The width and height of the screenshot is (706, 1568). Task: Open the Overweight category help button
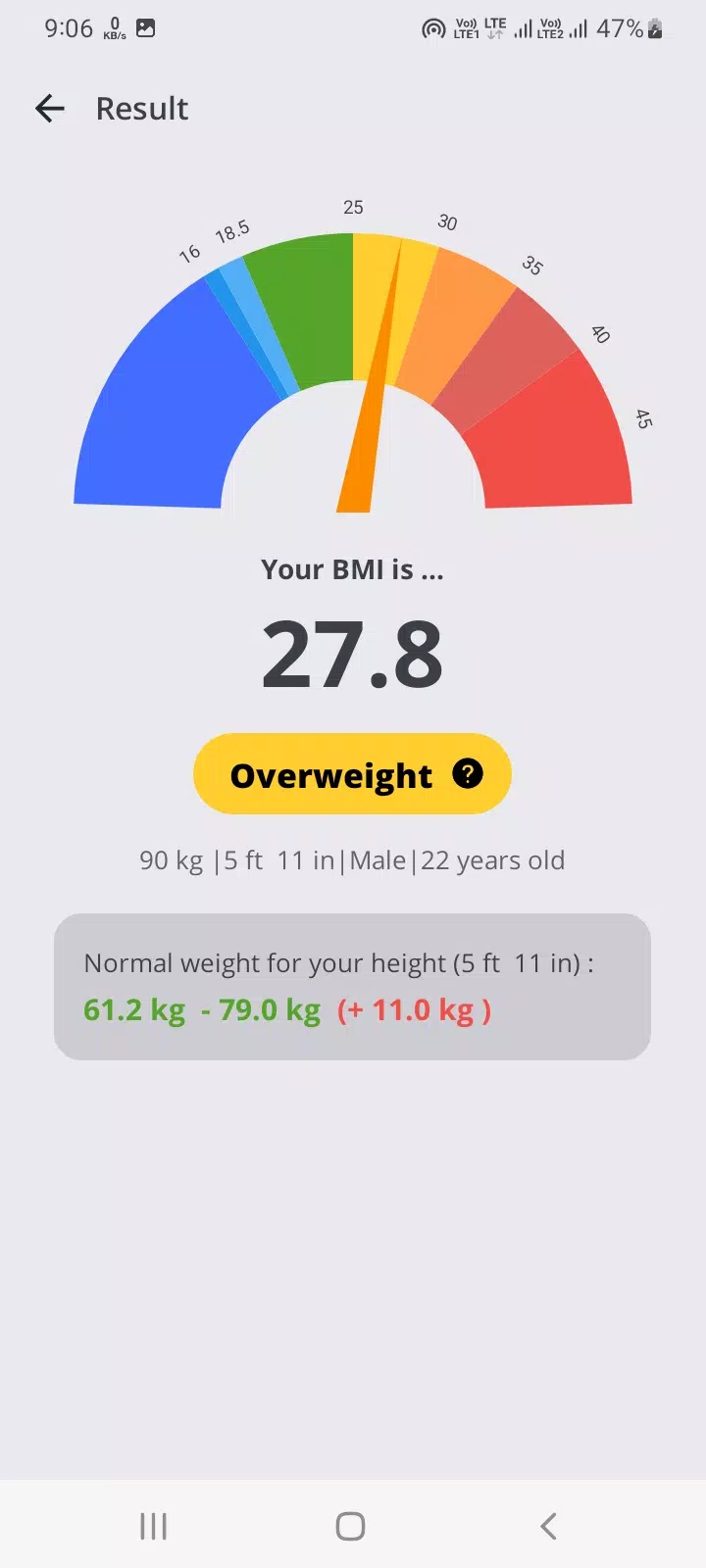(468, 773)
